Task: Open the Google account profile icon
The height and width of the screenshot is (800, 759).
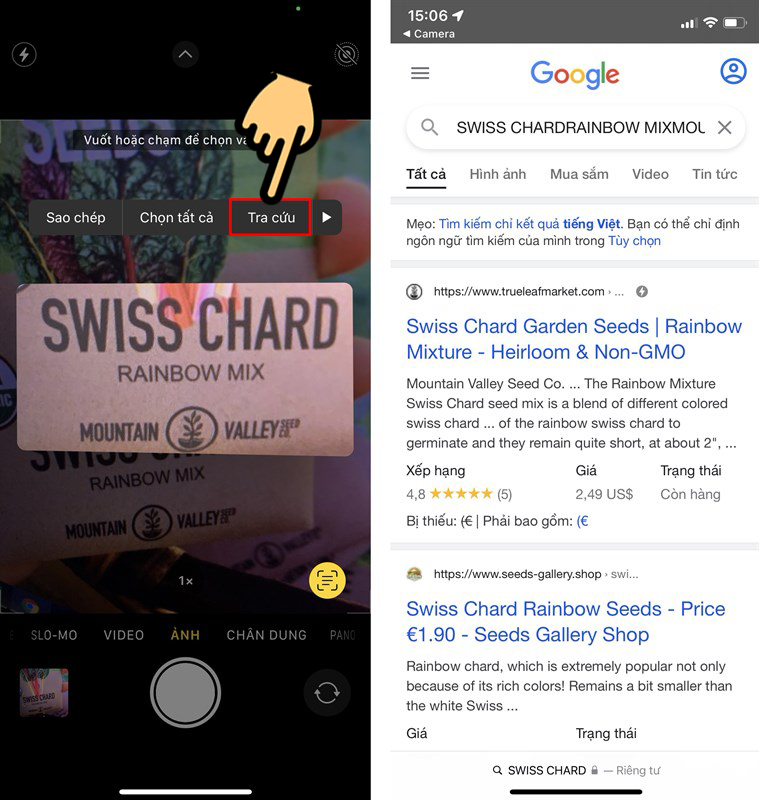Action: [733, 72]
